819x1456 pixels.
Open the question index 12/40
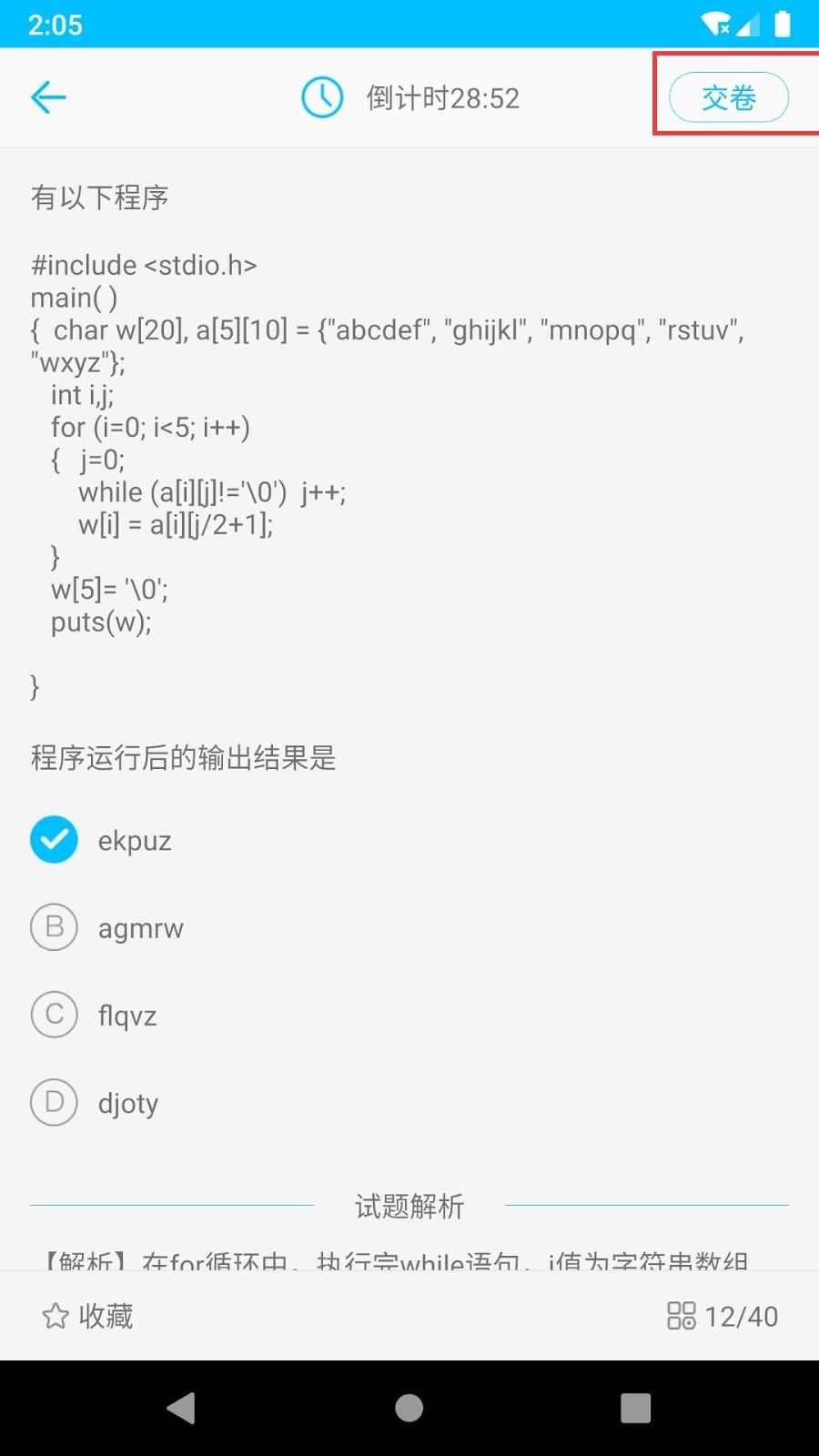click(723, 1316)
